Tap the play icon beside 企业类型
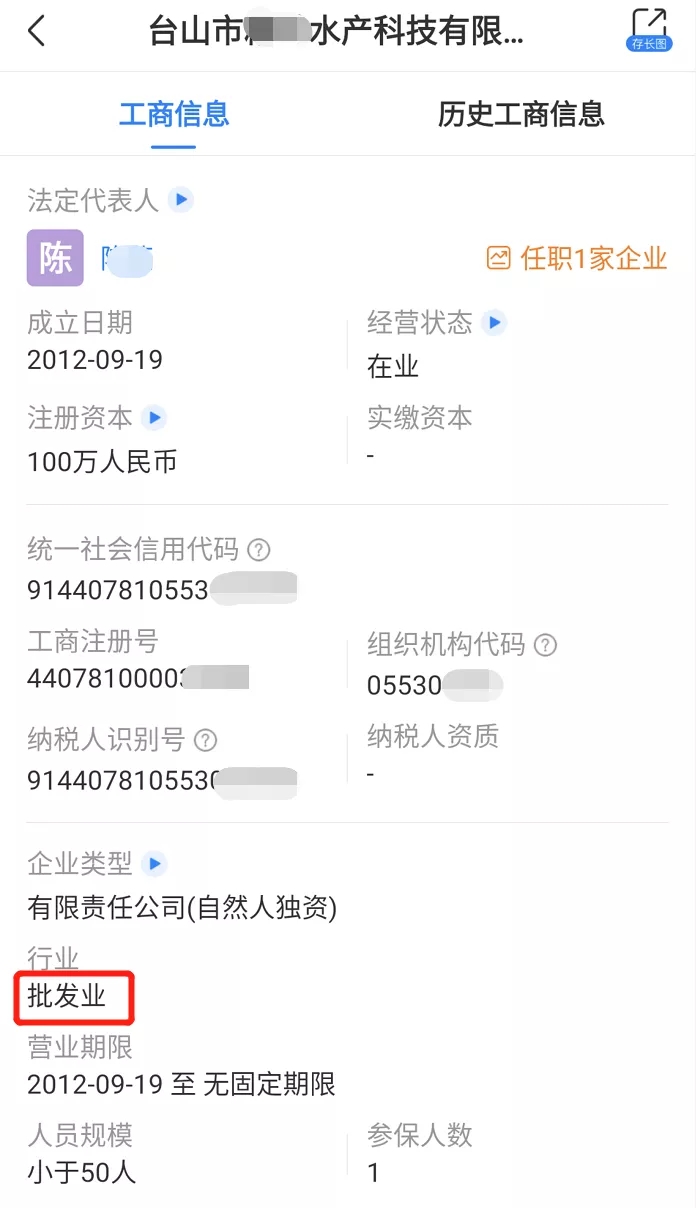 tap(153, 863)
